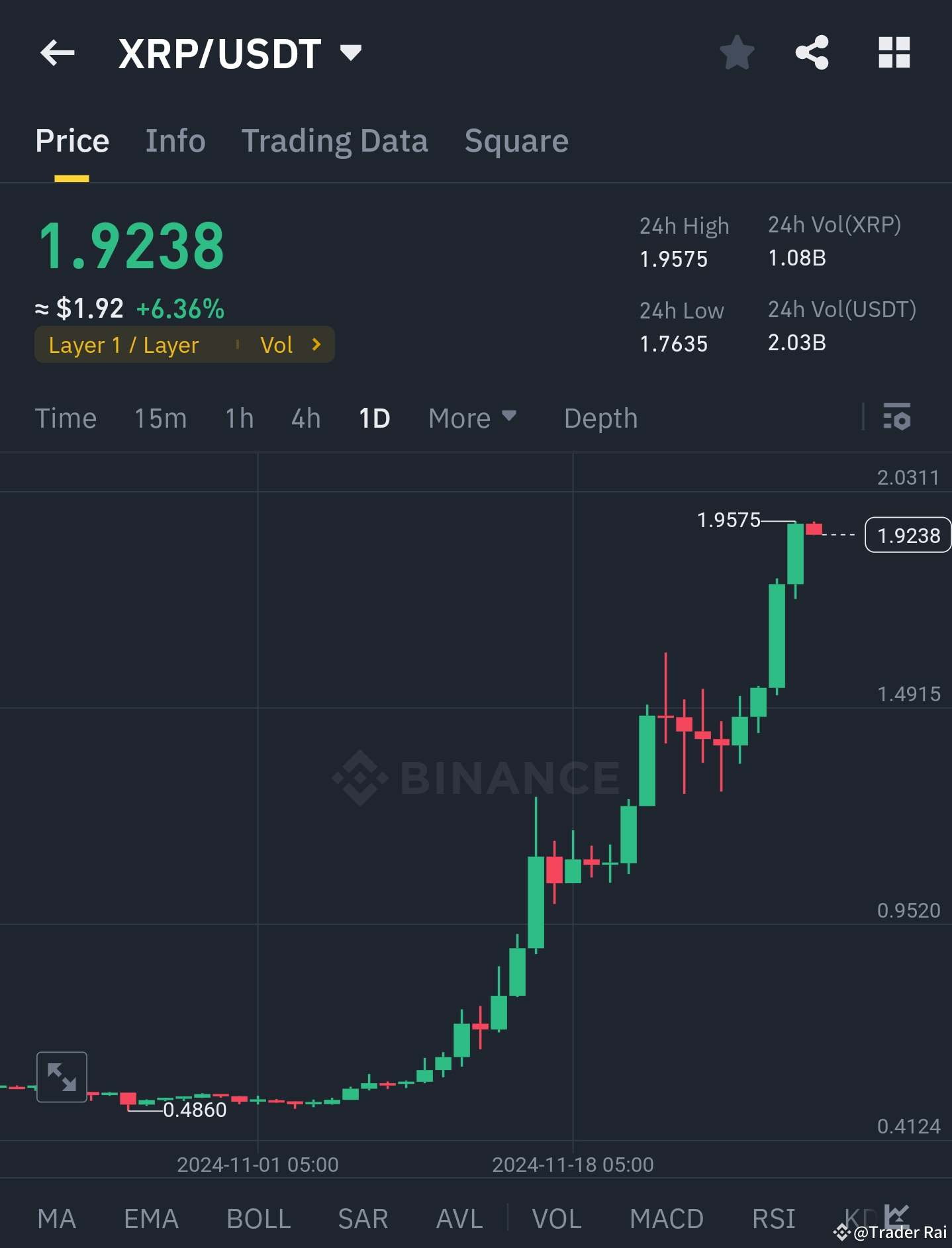Click the Layer 1 / Layer tag
The width and height of the screenshot is (952, 1248).
123,344
